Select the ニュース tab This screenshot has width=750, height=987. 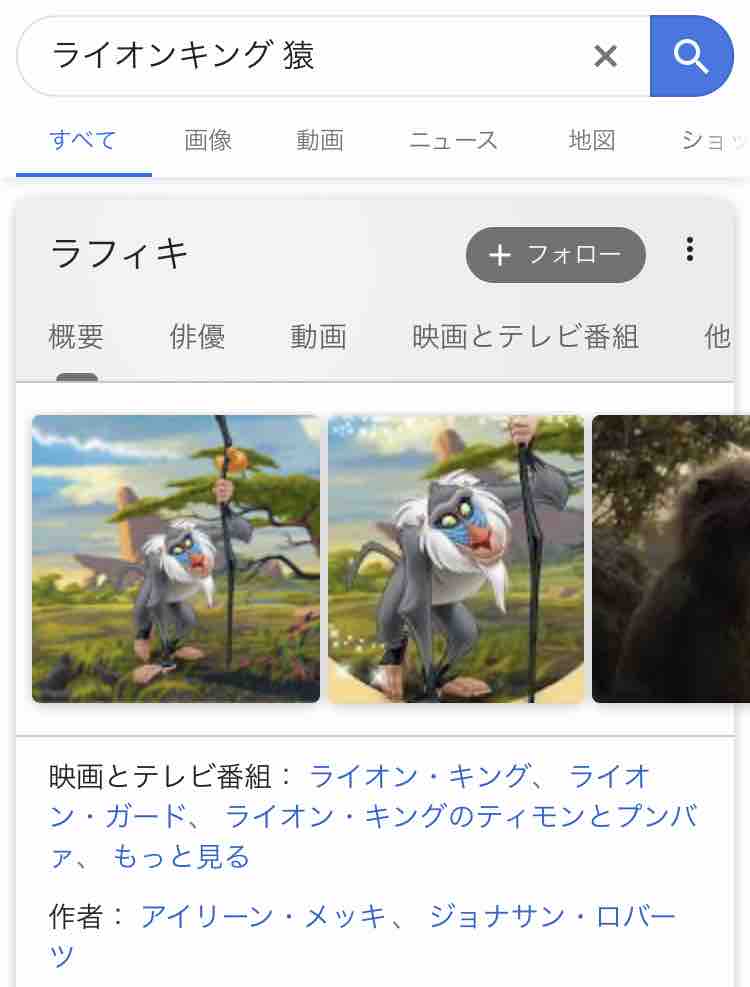point(452,141)
